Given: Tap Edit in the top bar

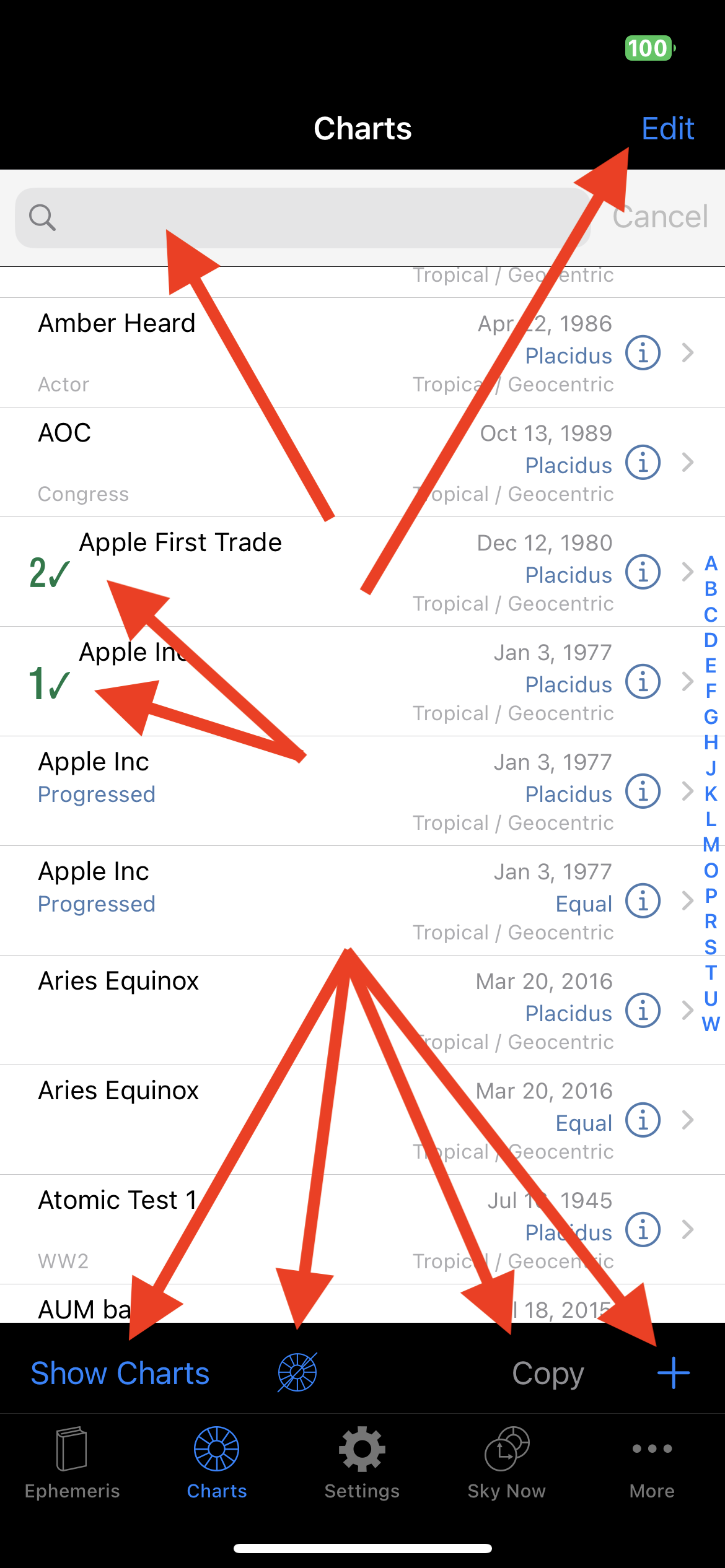Looking at the screenshot, I should point(667,128).
